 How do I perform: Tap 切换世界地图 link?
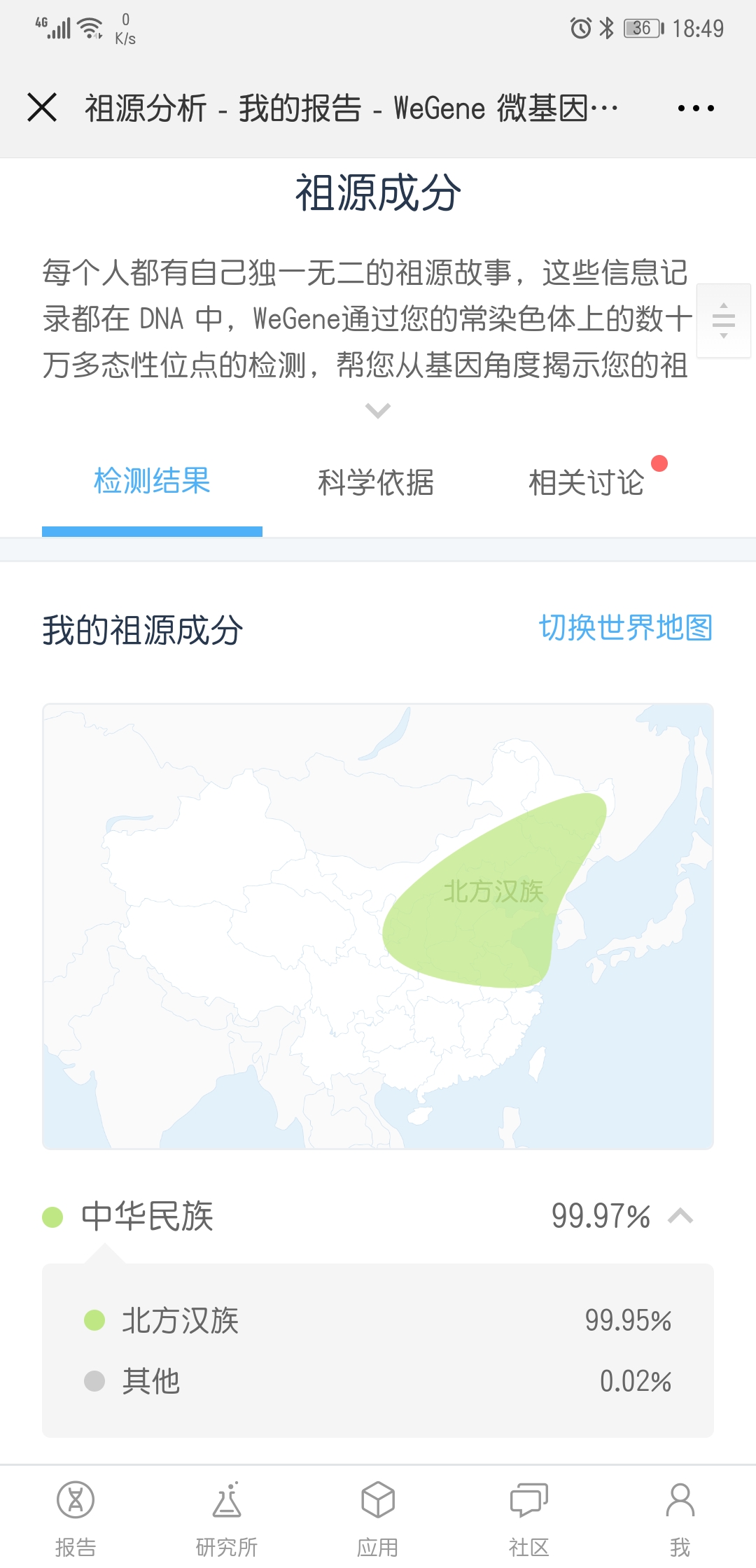point(626,628)
